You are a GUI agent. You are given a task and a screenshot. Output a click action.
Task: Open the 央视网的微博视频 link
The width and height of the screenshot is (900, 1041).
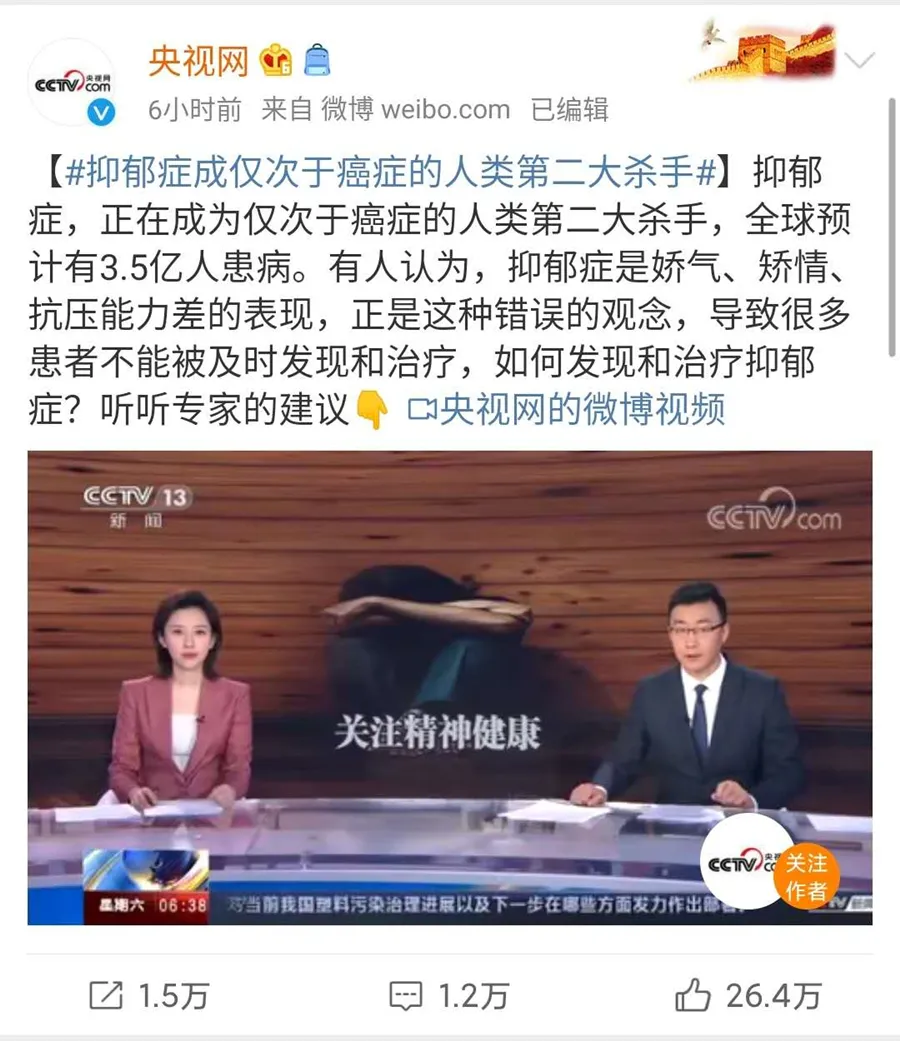[568, 410]
